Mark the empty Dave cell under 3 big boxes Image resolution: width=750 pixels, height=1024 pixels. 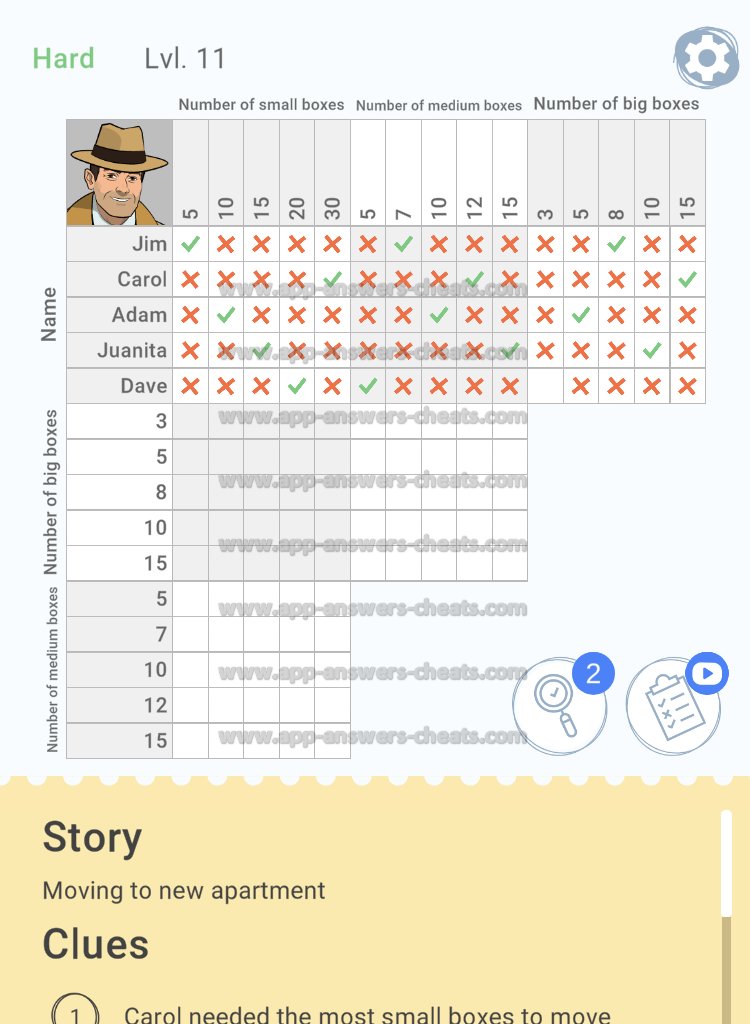(x=546, y=386)
